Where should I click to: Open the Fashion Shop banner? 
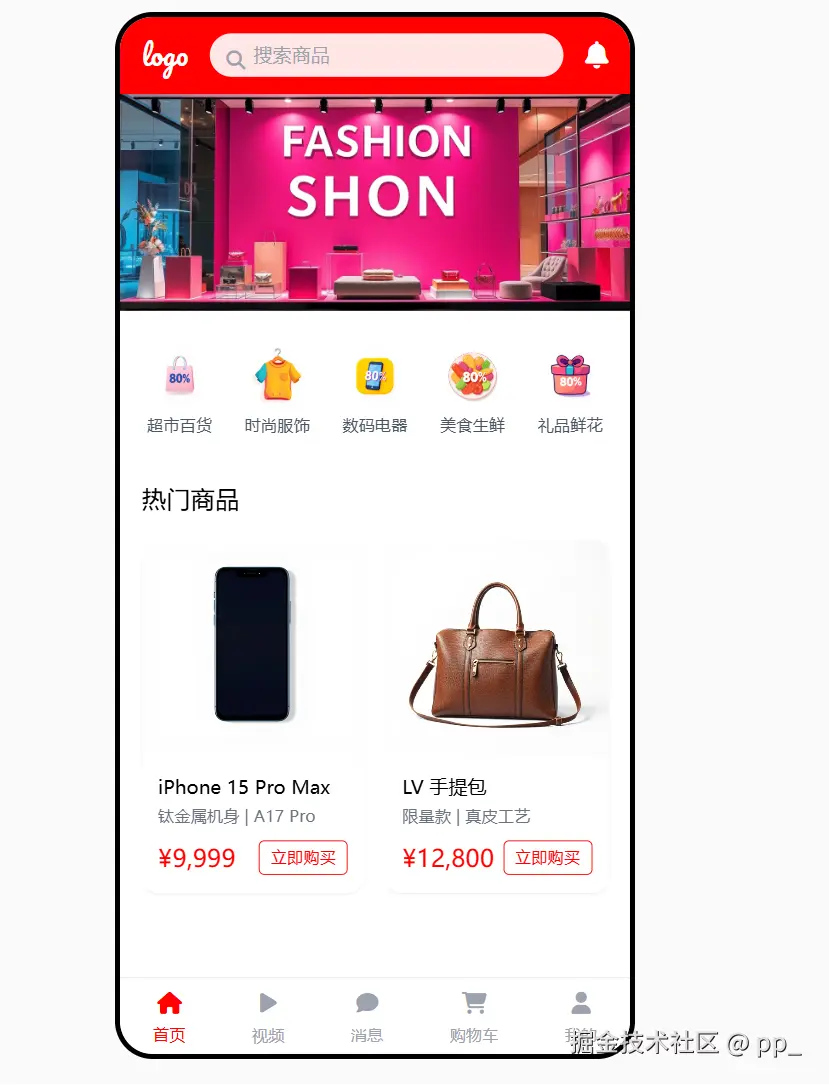(x=375, y=200)
